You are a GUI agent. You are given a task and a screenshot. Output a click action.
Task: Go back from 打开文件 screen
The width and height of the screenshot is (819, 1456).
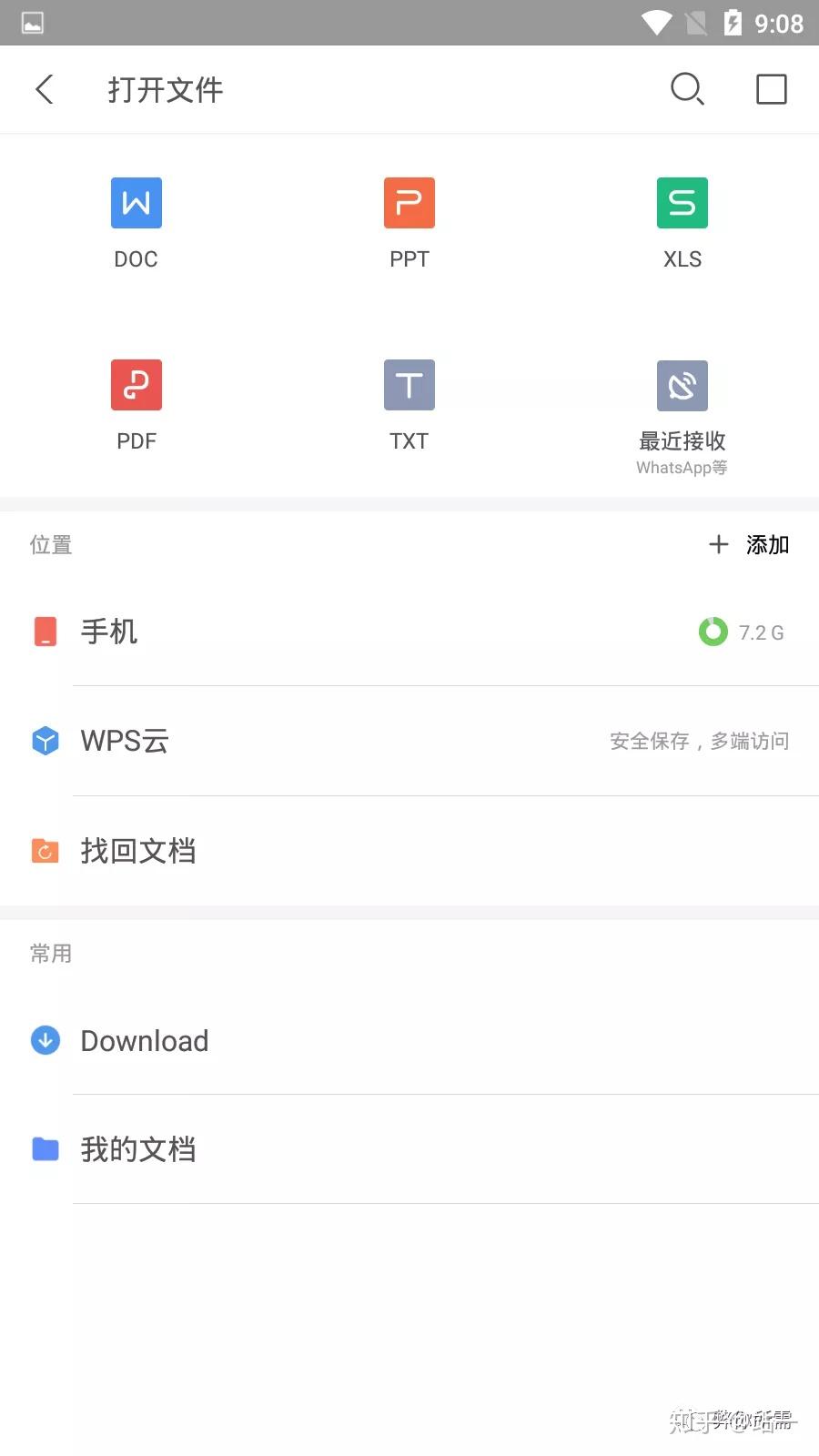click(x=45, y=89)
